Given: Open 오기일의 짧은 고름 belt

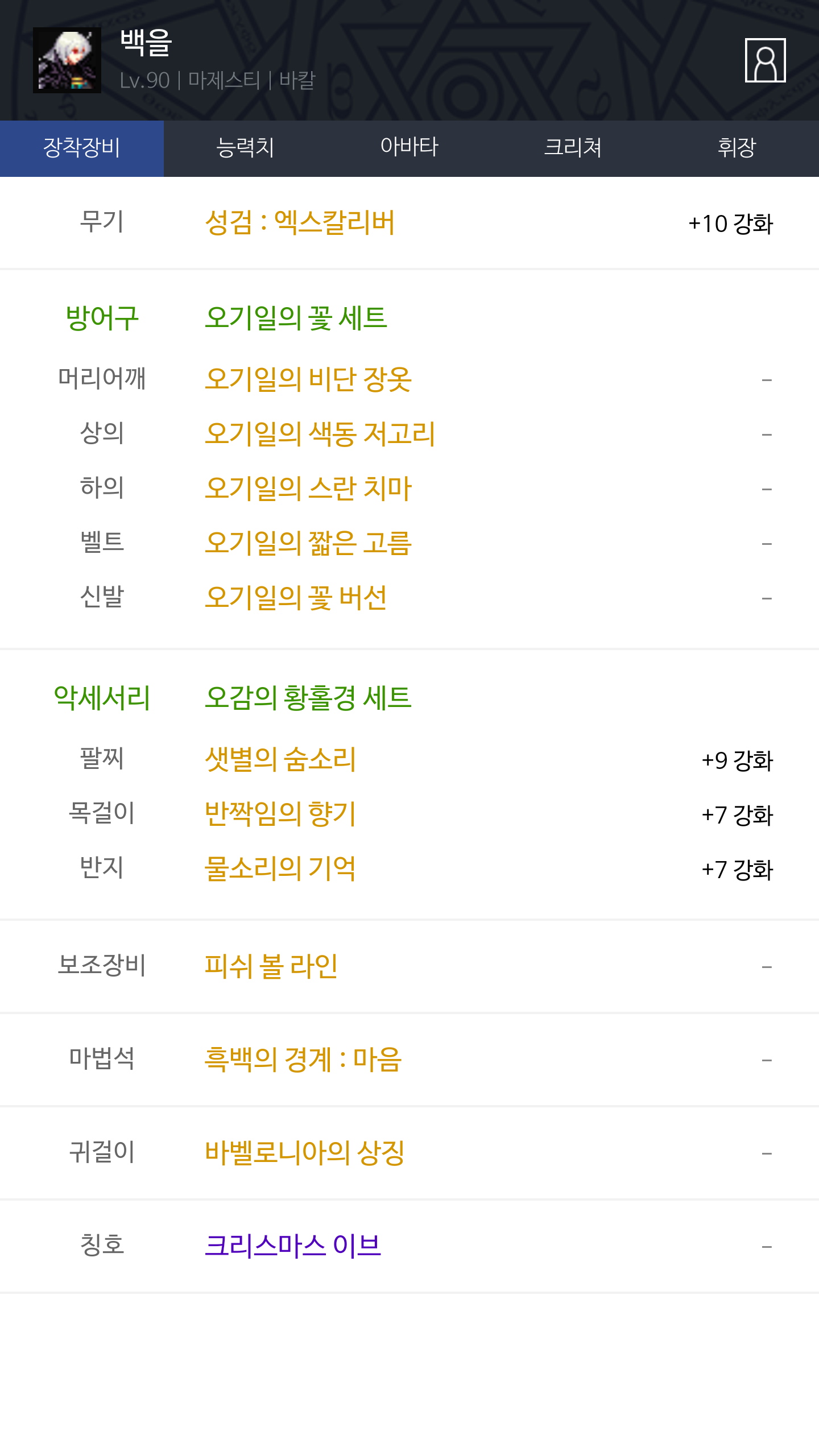Looking at the screenshot, I should (x=308, y=543).
